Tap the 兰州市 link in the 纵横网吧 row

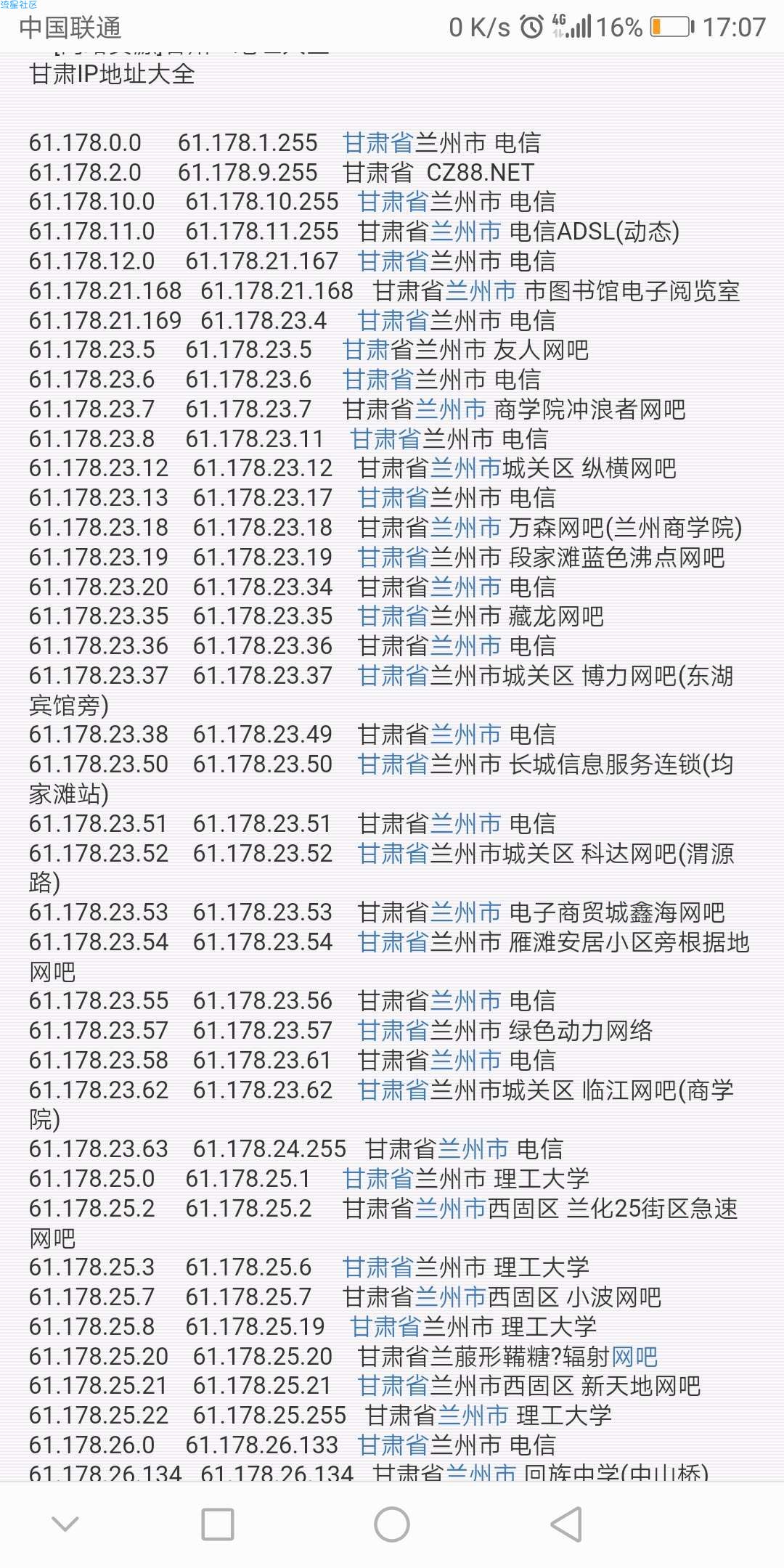(466, 468)
